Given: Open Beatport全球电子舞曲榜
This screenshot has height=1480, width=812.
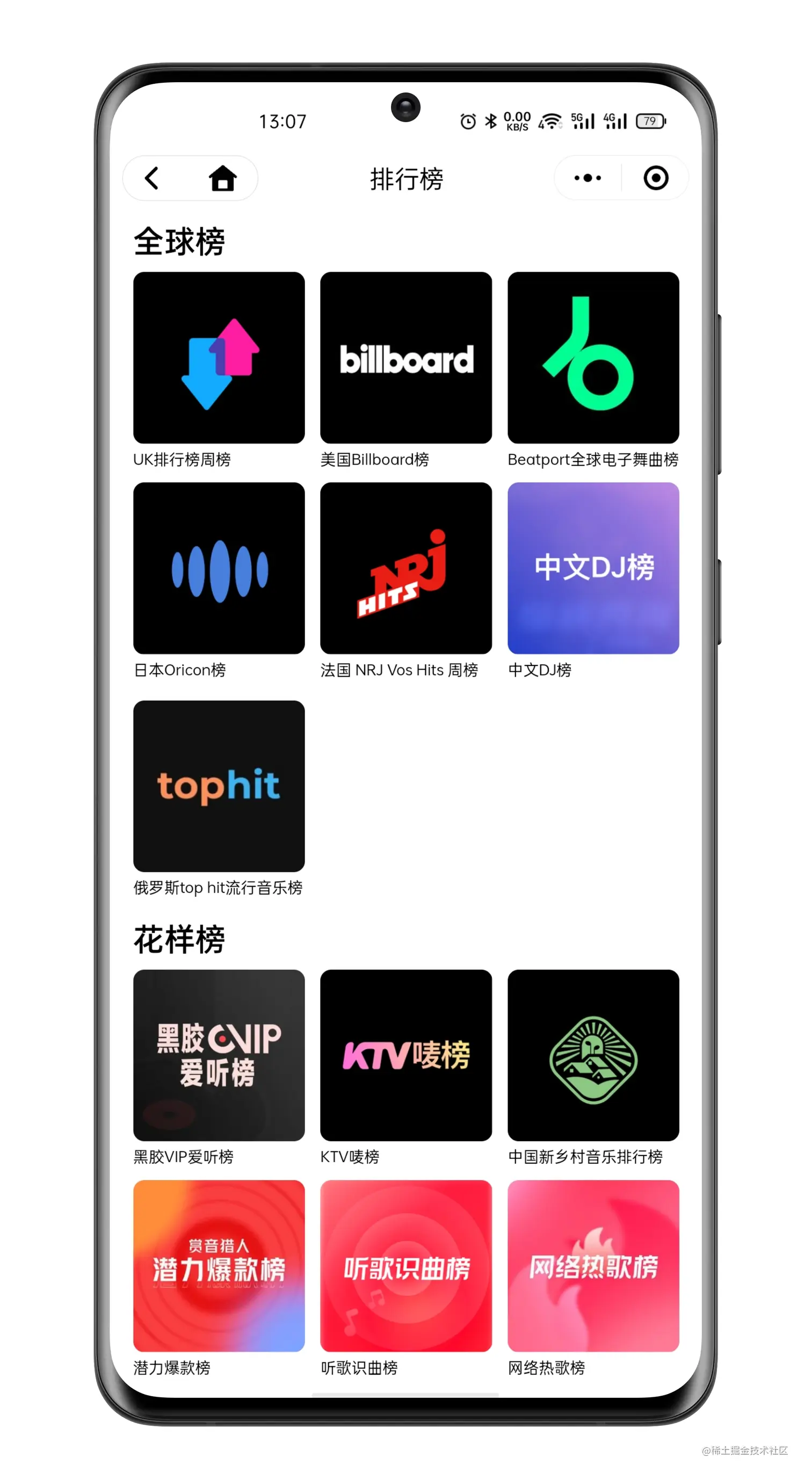Looking at the screenshot, I should coord(593,357).
